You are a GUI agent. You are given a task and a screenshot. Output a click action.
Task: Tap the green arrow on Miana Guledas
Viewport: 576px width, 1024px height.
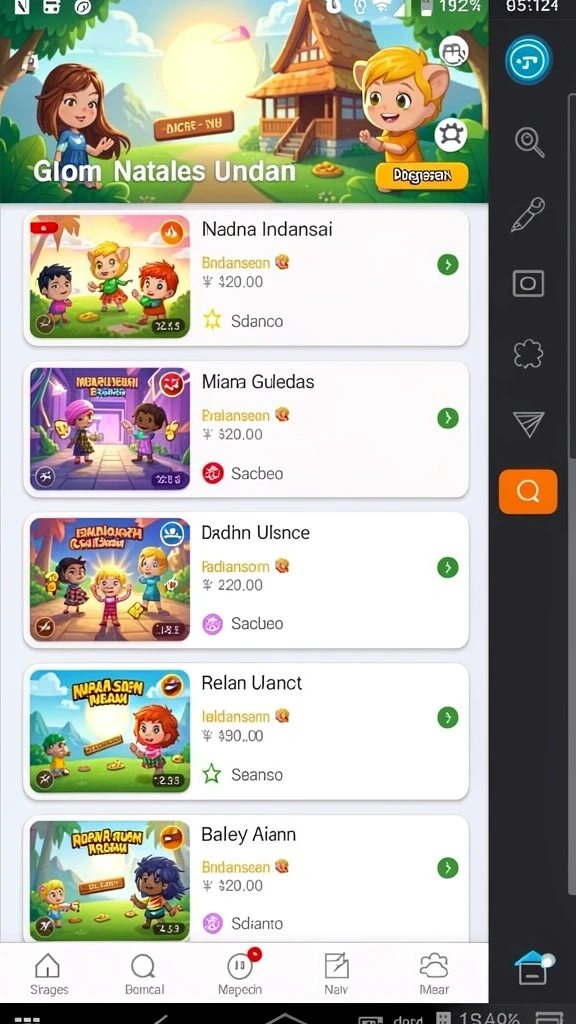click(447, 418)
